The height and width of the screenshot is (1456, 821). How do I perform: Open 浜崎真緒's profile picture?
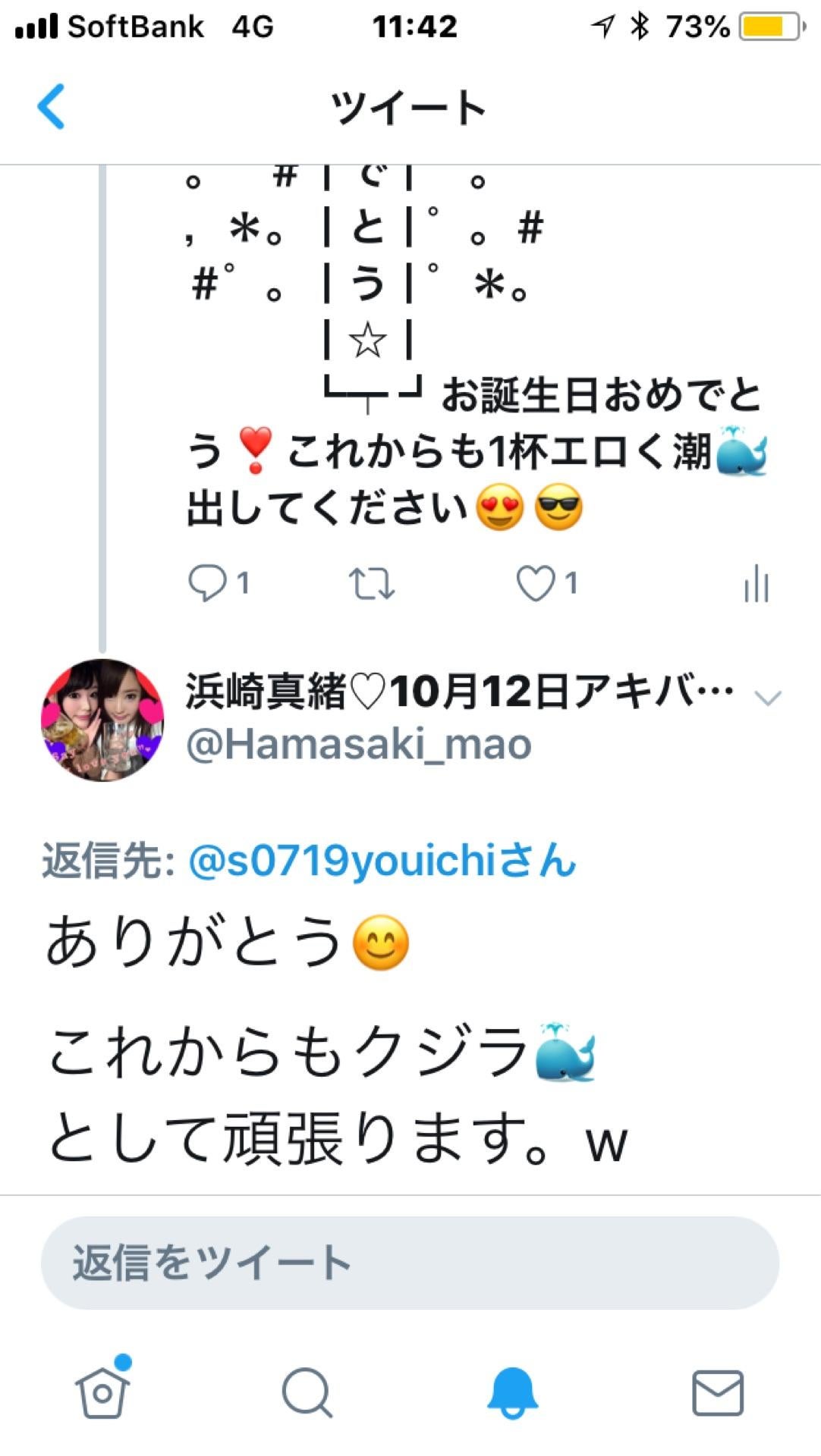(102, 720)
